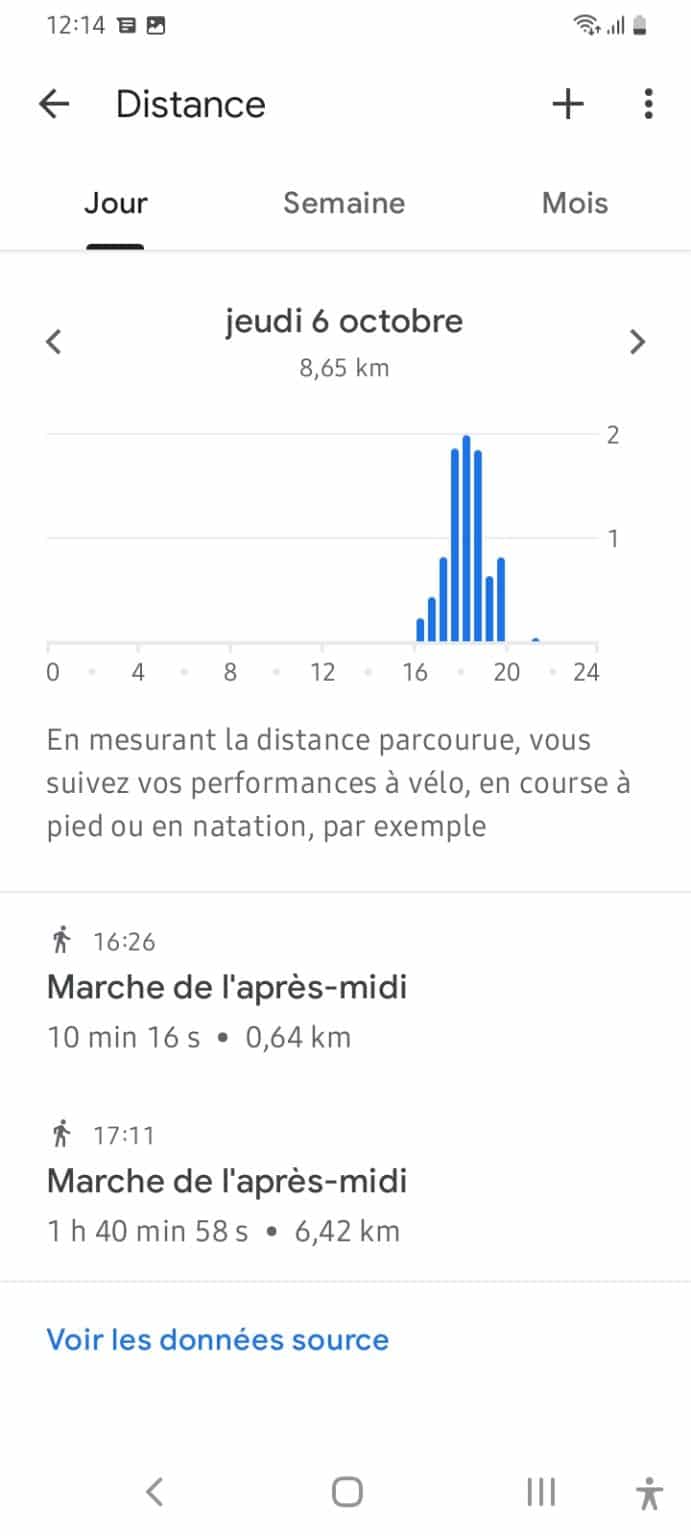Open the accessibility shortcut in navigation bar
The width and height of the screenshot is (691, 1536).
point(649,1493)
